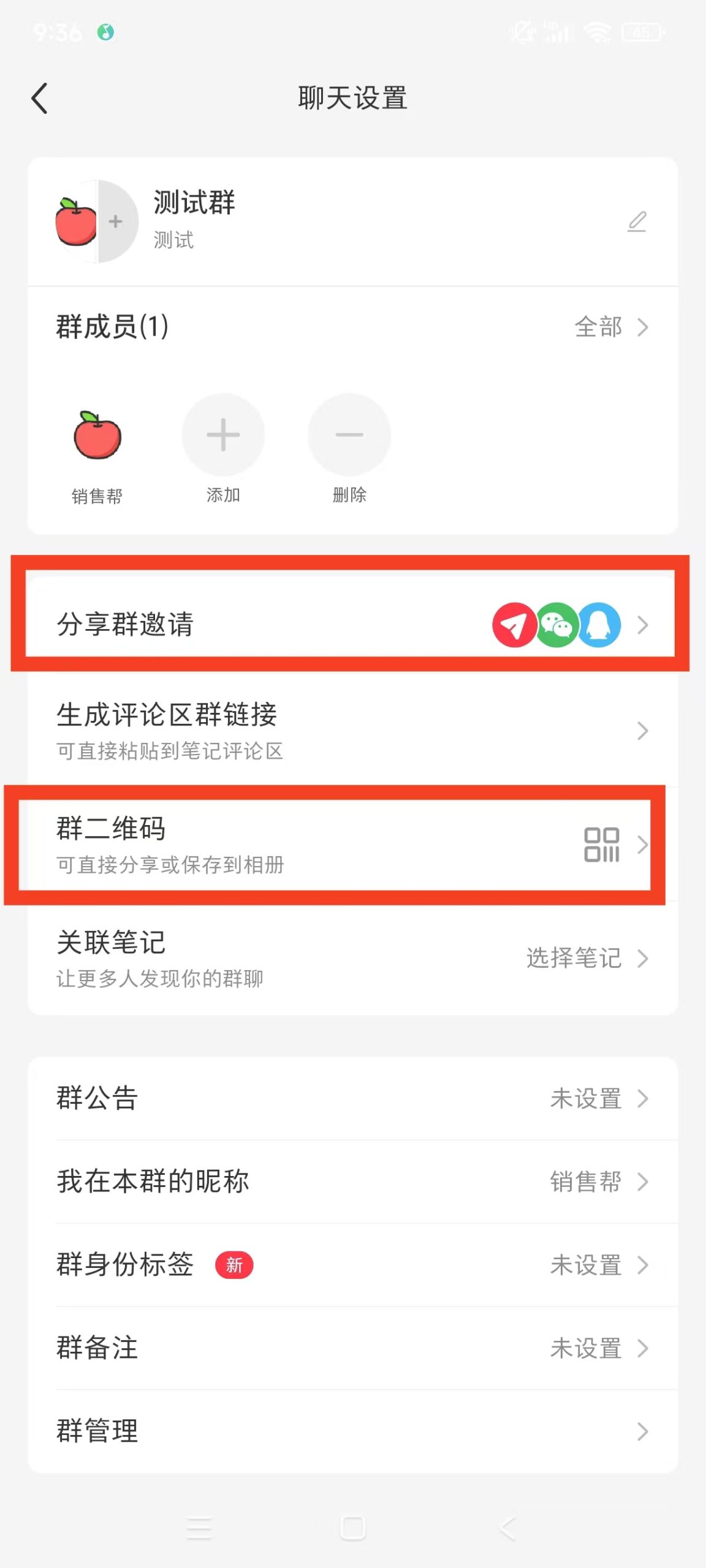The width and height of the screenshot is (706, 1568).
Task: Open 分享群邀请
Action: click(352, 625)
